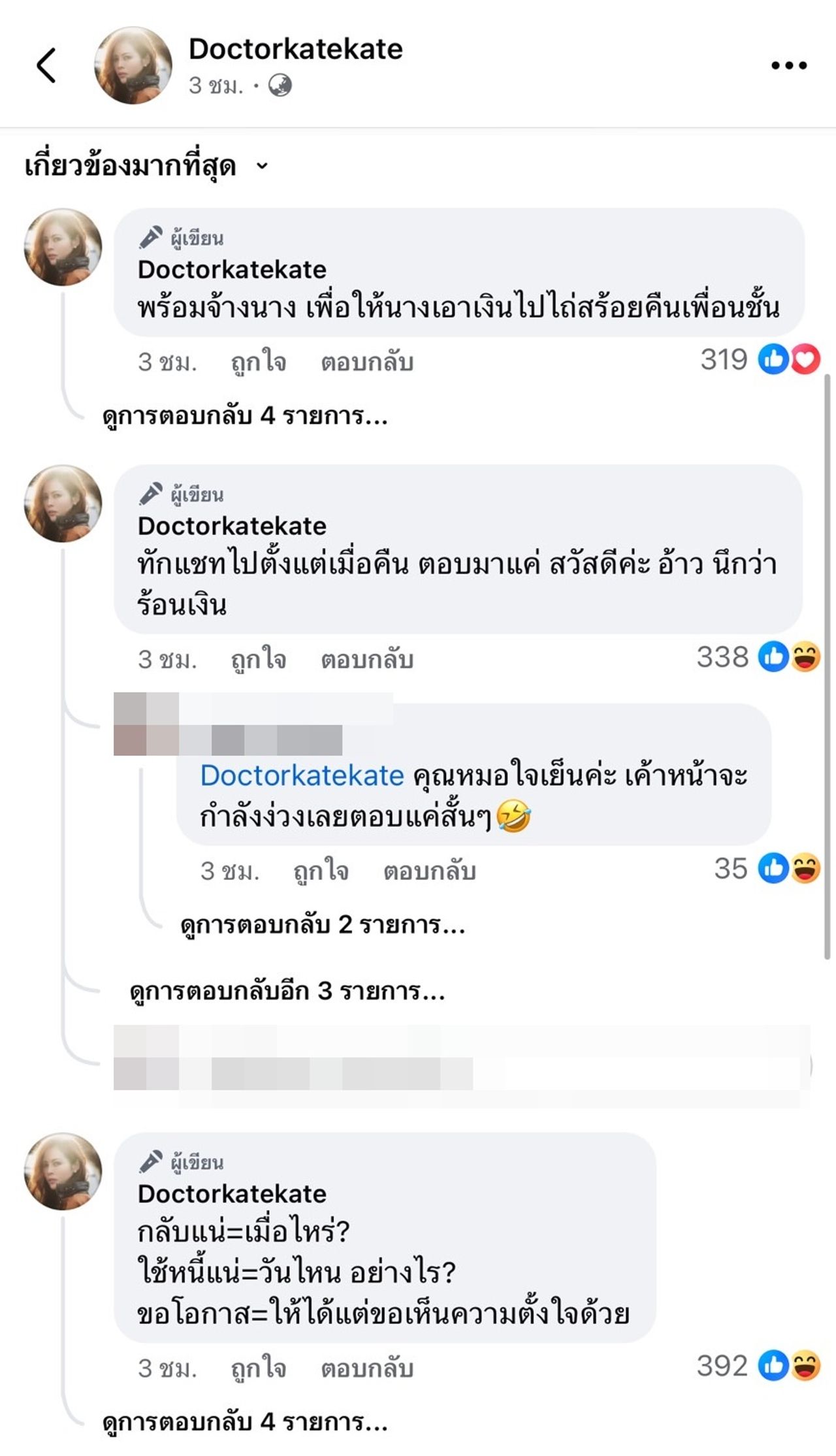This screenshot has height=1456, width=836.
Task: Like the comment about พร้อมจ้างนาง
Action: pyautogui.click(x=258, y=361)
